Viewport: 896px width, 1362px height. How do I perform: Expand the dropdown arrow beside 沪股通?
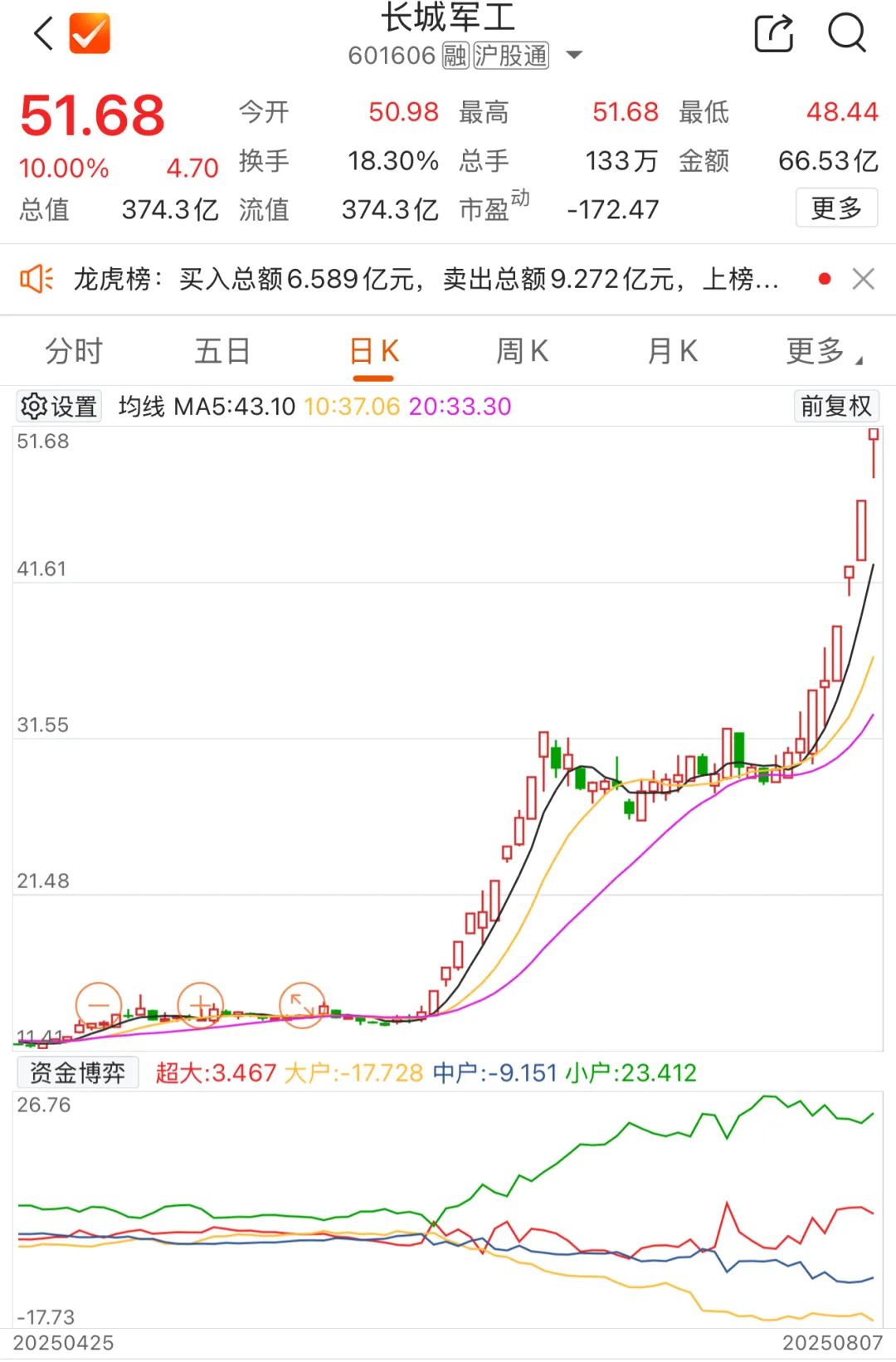(574, 55)
